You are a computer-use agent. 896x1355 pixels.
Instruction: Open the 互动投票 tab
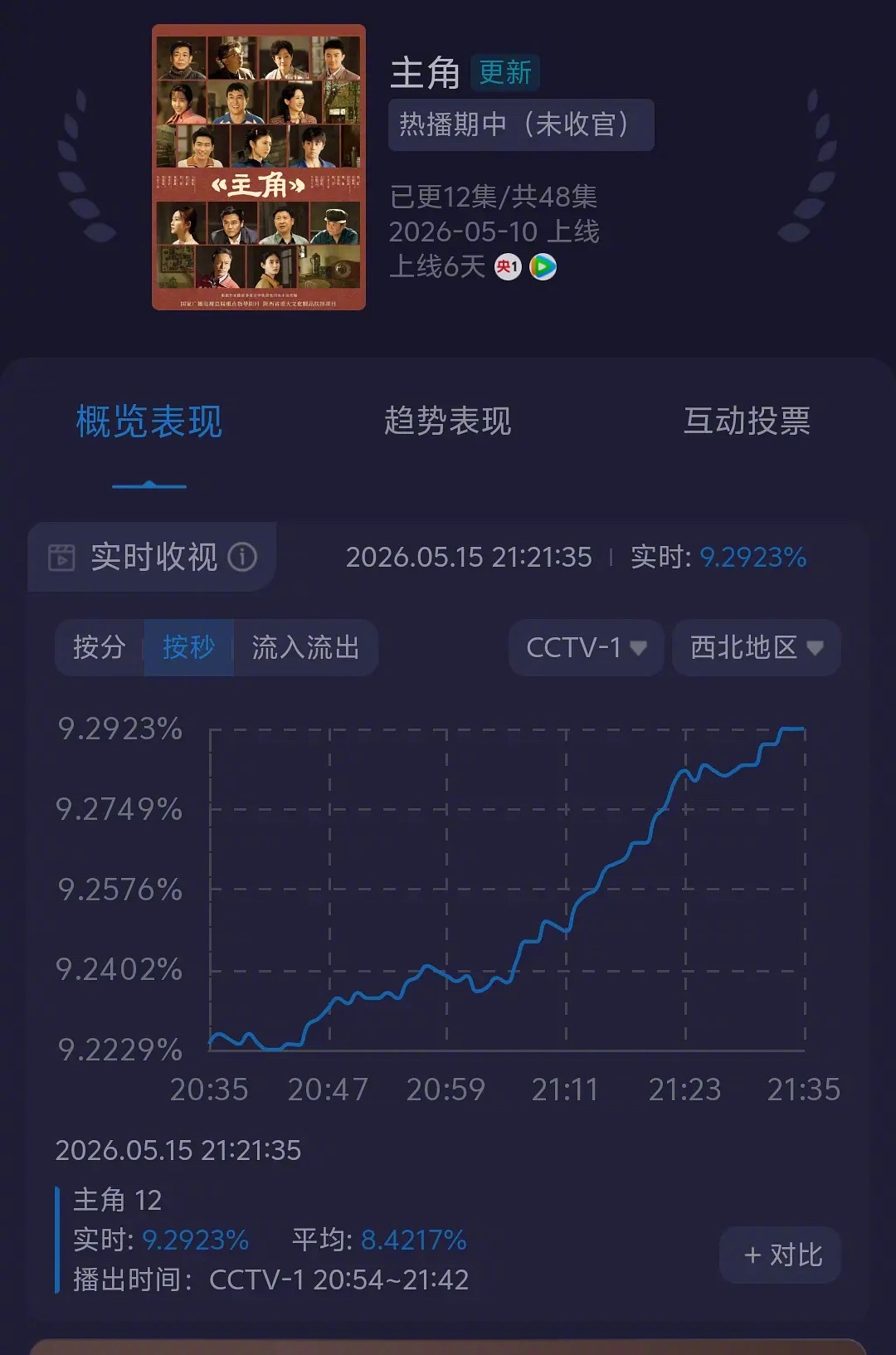[747, 422]
